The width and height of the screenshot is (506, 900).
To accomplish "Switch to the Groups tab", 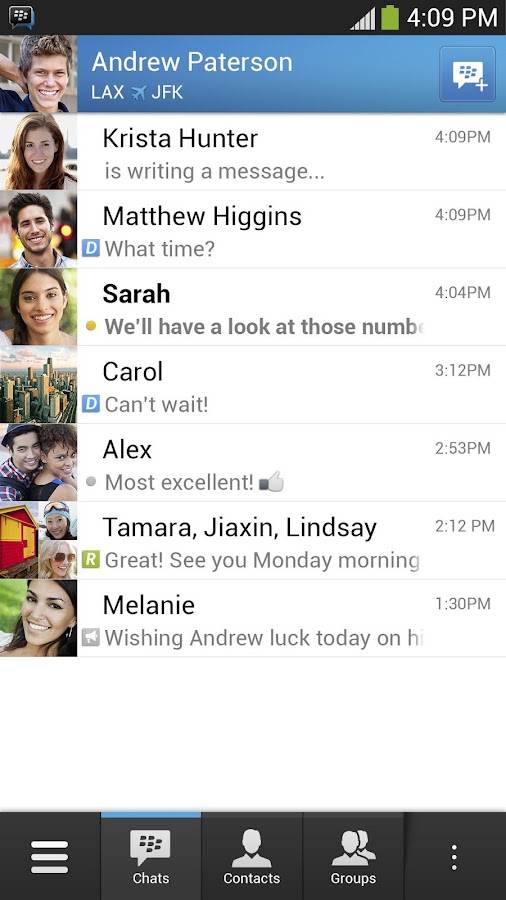I will (x=353, y=857).
